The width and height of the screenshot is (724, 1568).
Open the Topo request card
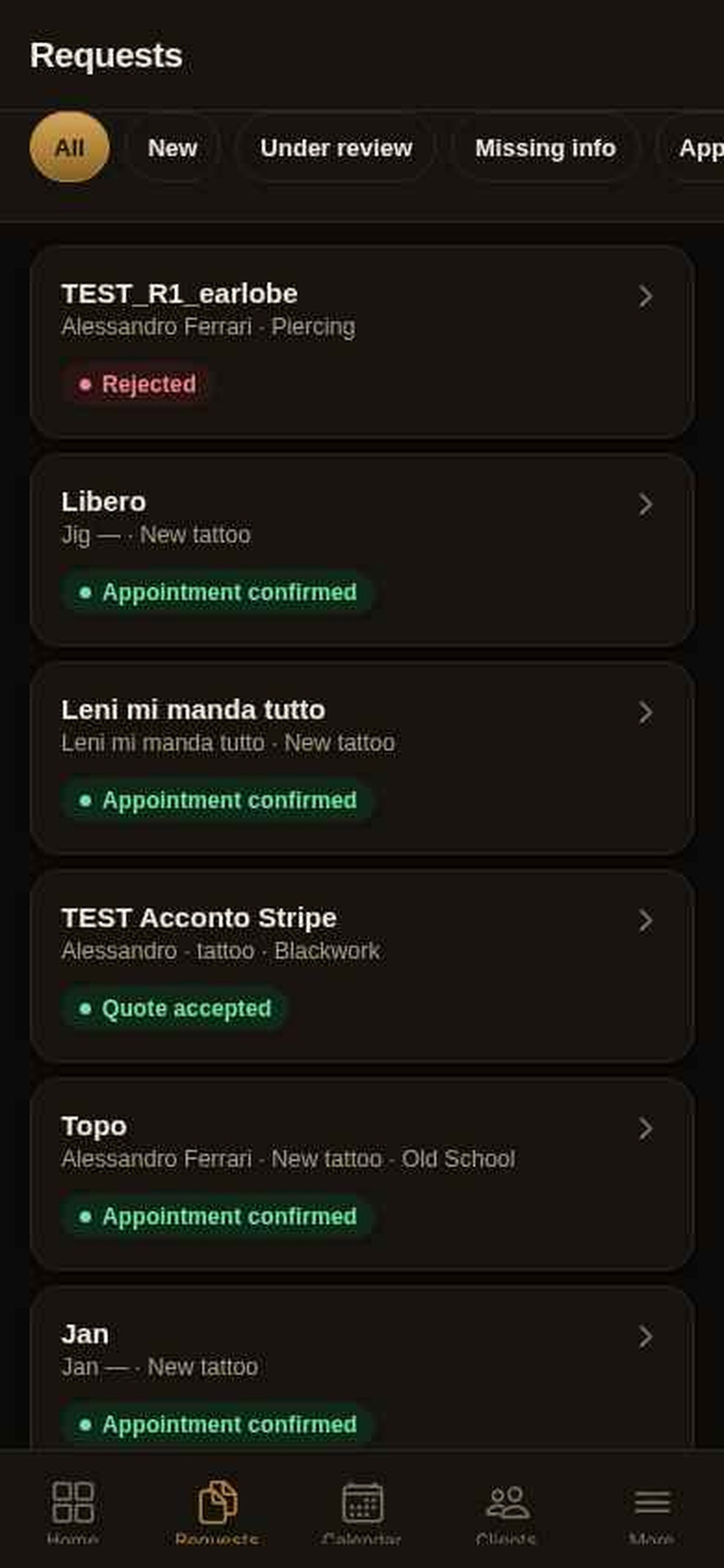(362, 1174)
